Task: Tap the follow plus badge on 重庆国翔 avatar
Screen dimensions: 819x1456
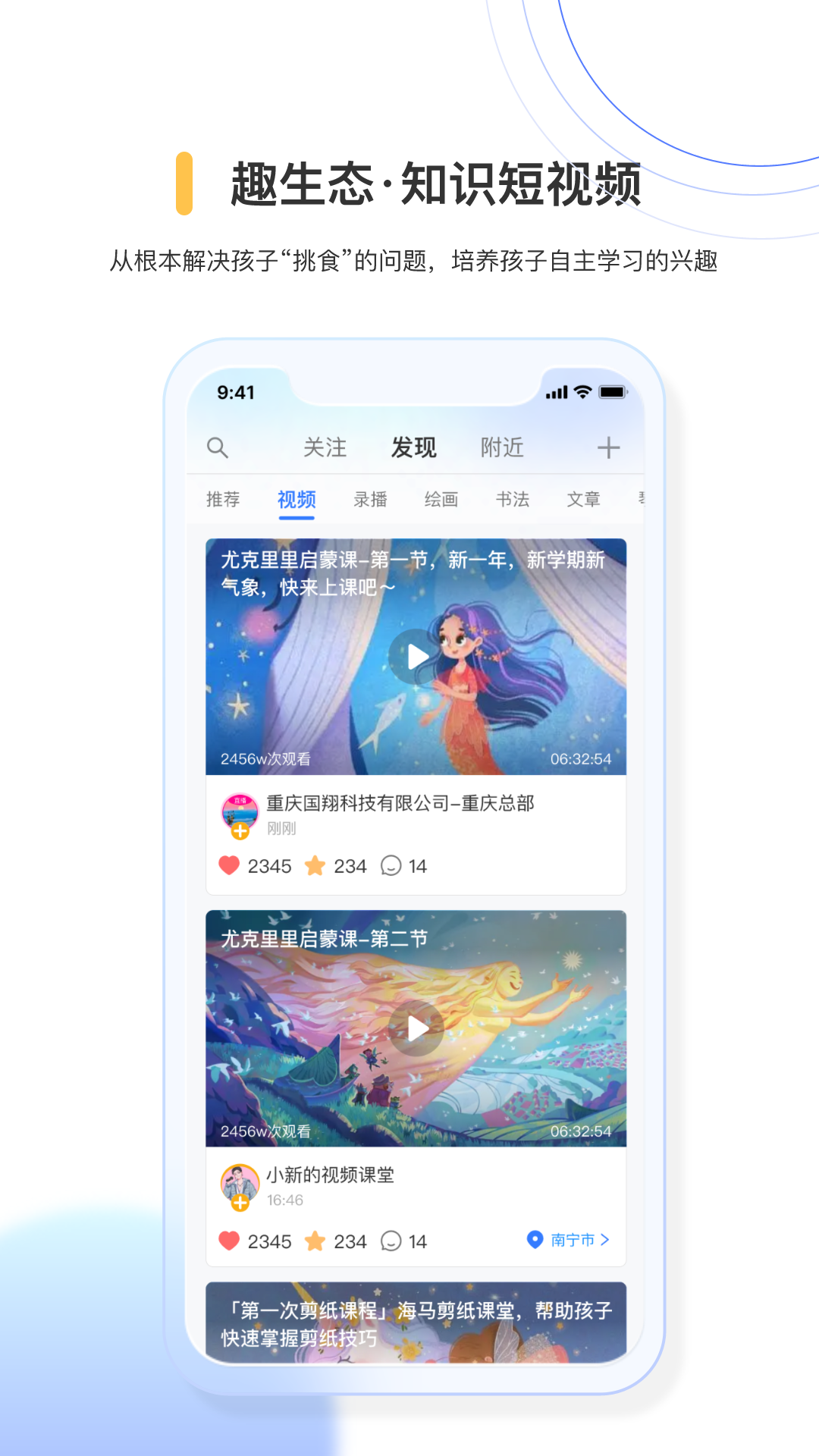Action: [240, 832]
